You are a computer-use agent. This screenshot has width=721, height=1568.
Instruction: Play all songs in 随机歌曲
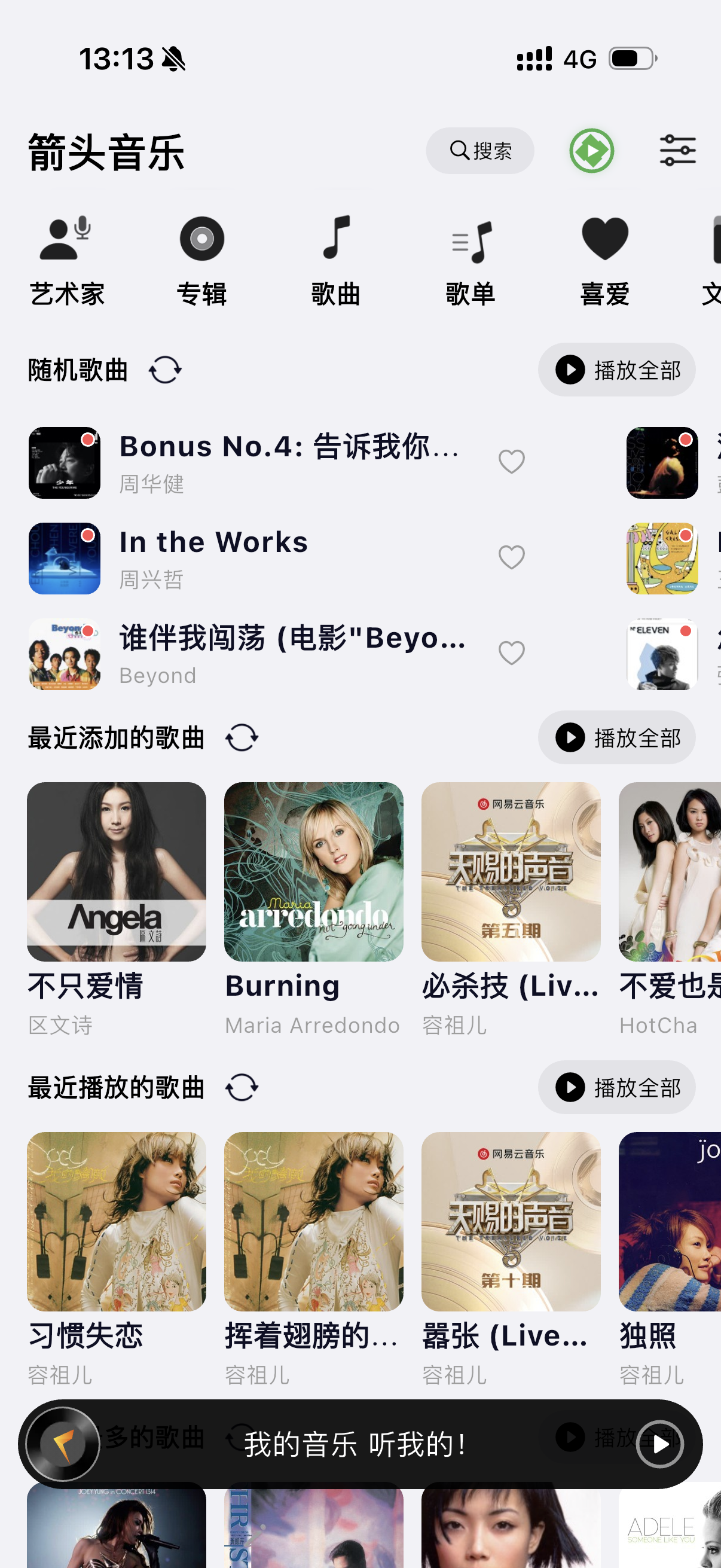(616, 370)
